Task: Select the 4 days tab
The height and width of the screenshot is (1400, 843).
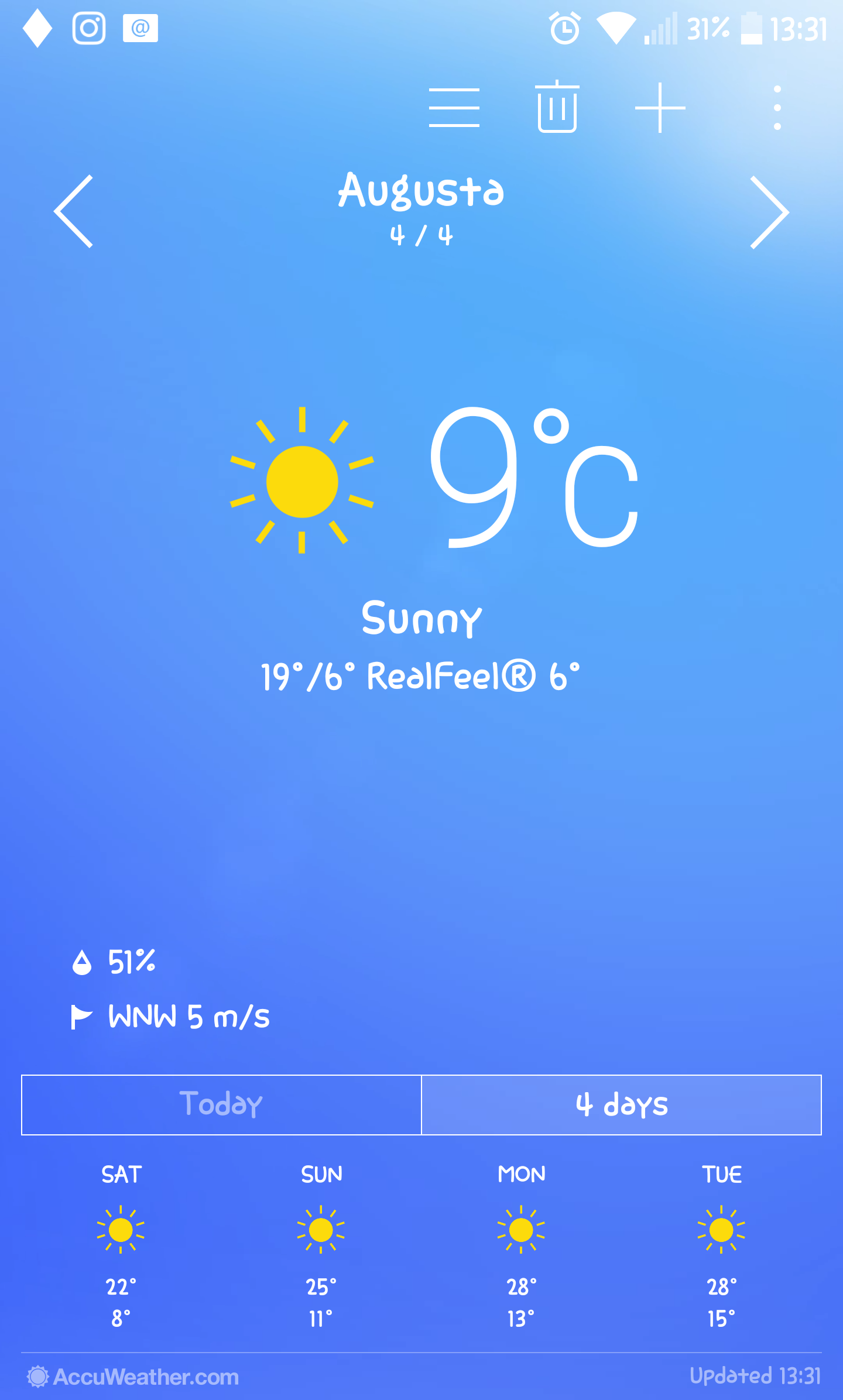Action: (621, 1104)
